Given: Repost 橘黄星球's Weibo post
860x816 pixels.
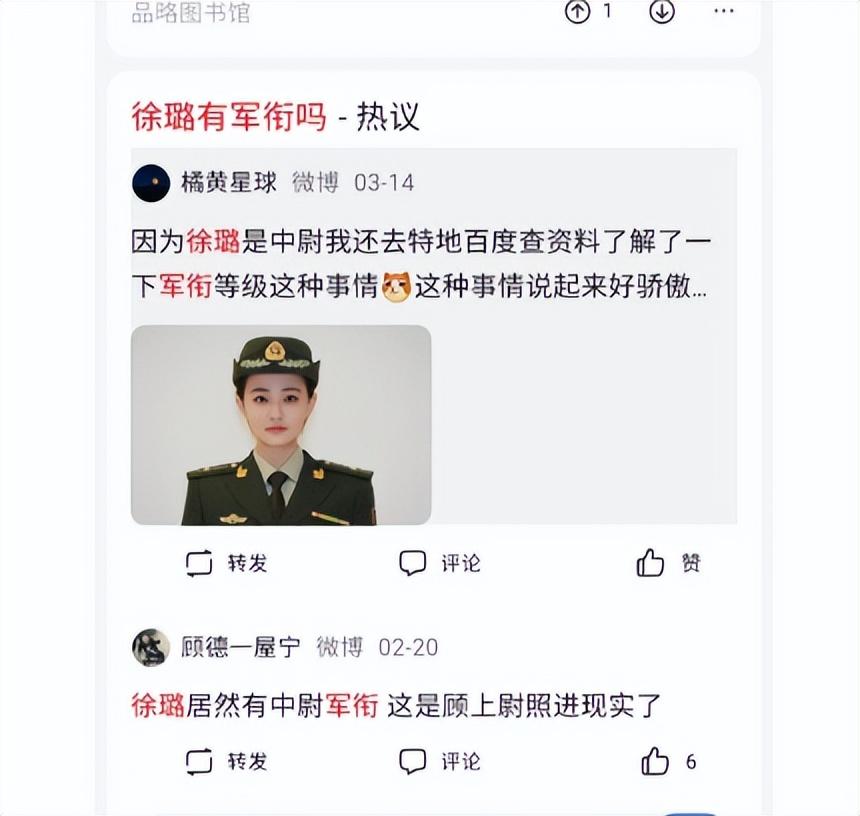Looking at the screenshot, I should [226, 563].
